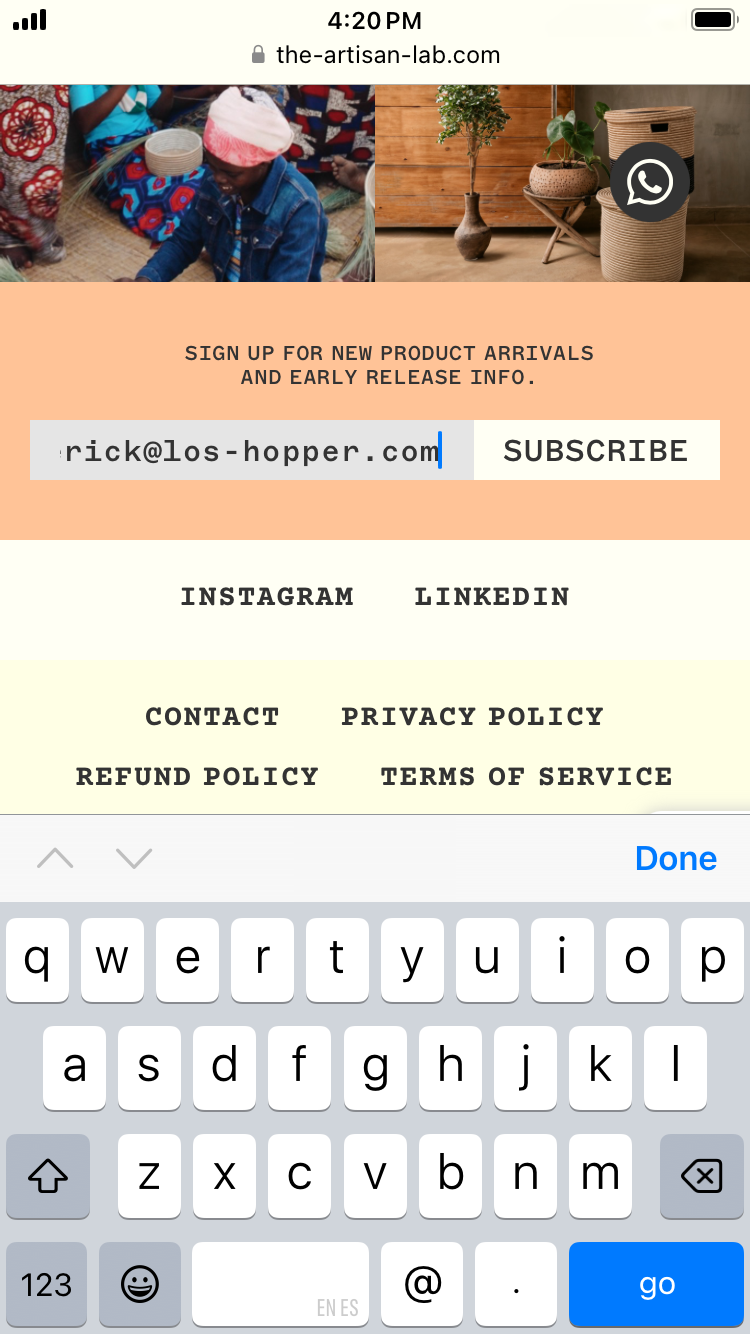
Task: Submit with the go key
Action: point(657,1284)
